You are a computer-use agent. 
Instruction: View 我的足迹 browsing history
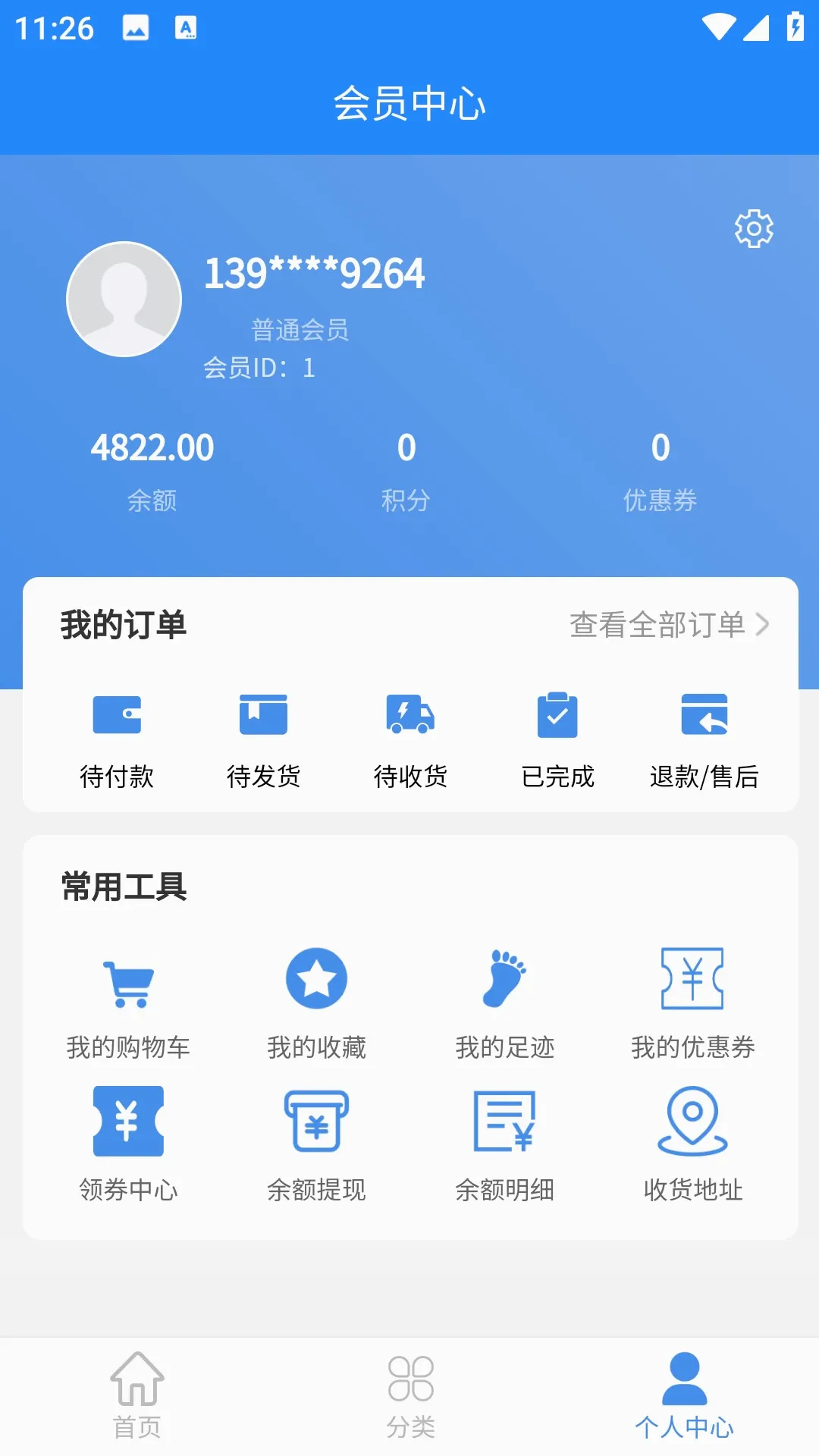tap(504, 1004)
